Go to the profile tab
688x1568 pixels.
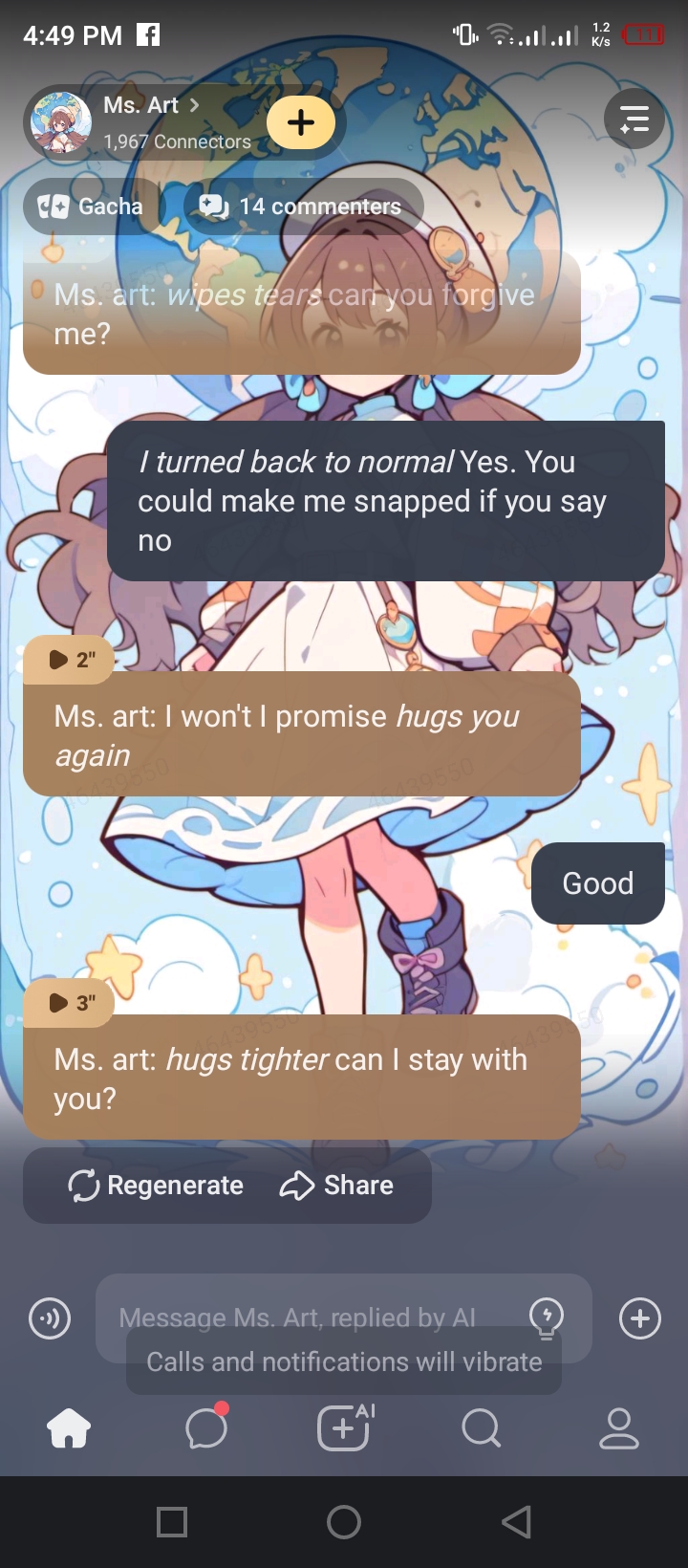(x=618, y=1429)
